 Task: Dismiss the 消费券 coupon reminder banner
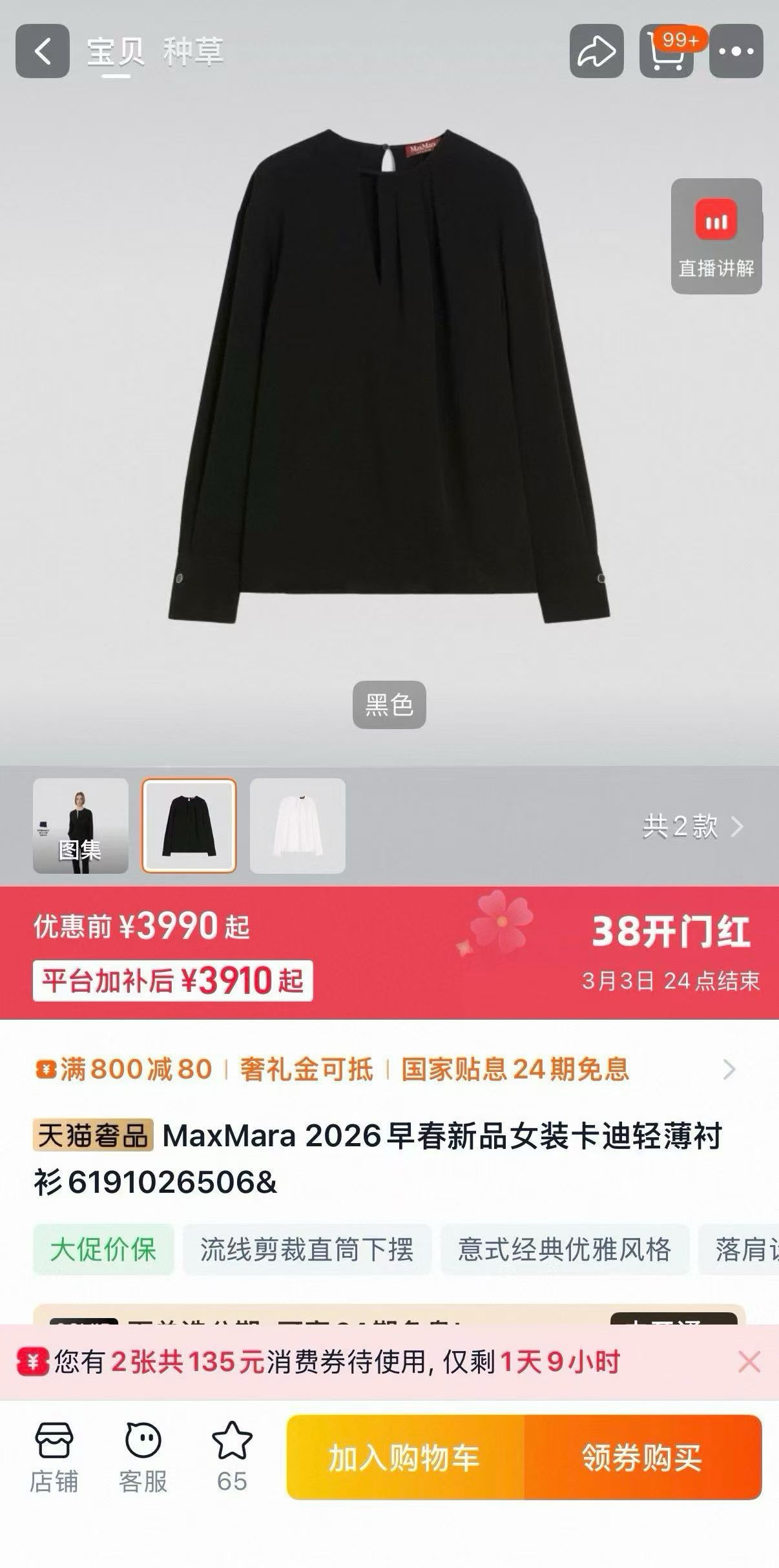[x=749, y=1363]
